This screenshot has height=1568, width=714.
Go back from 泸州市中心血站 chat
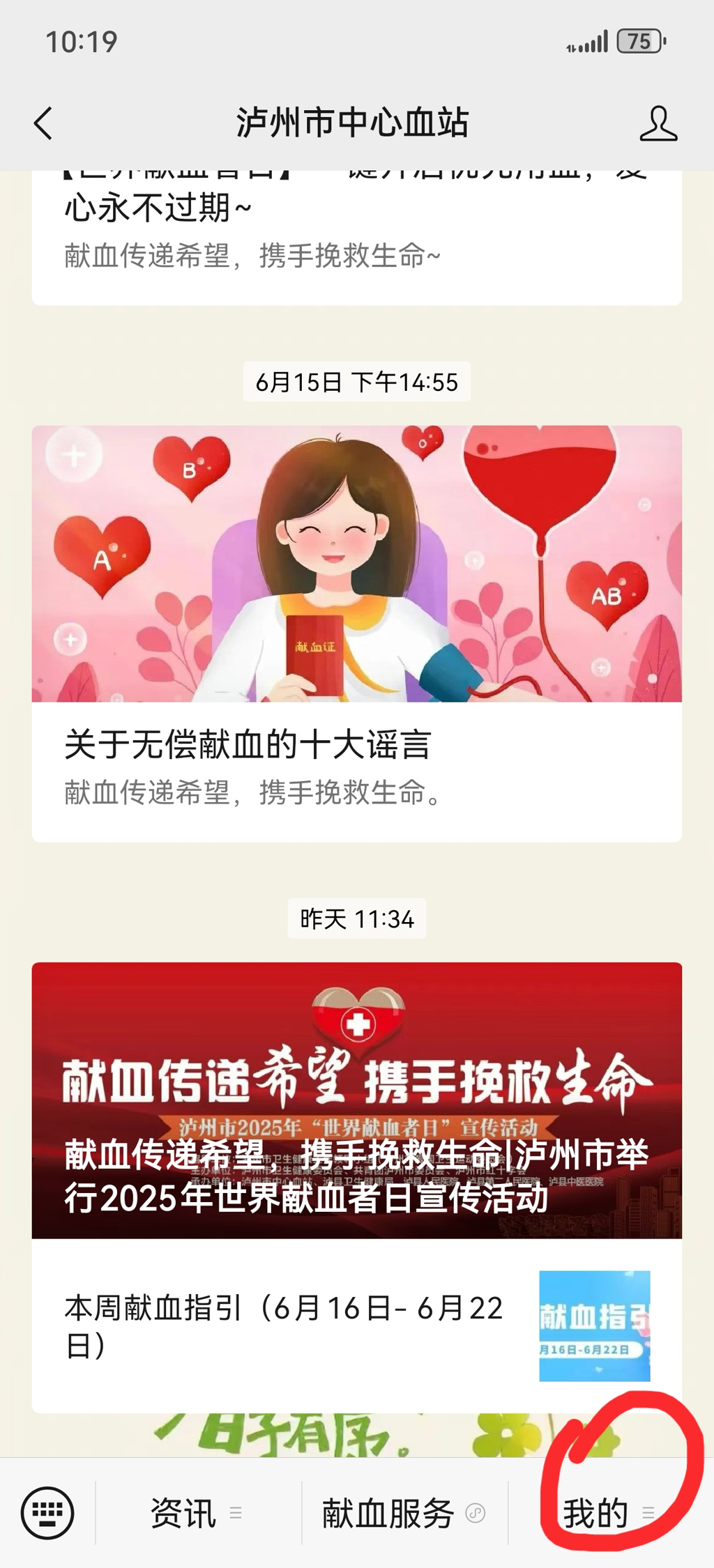[43, 124]
